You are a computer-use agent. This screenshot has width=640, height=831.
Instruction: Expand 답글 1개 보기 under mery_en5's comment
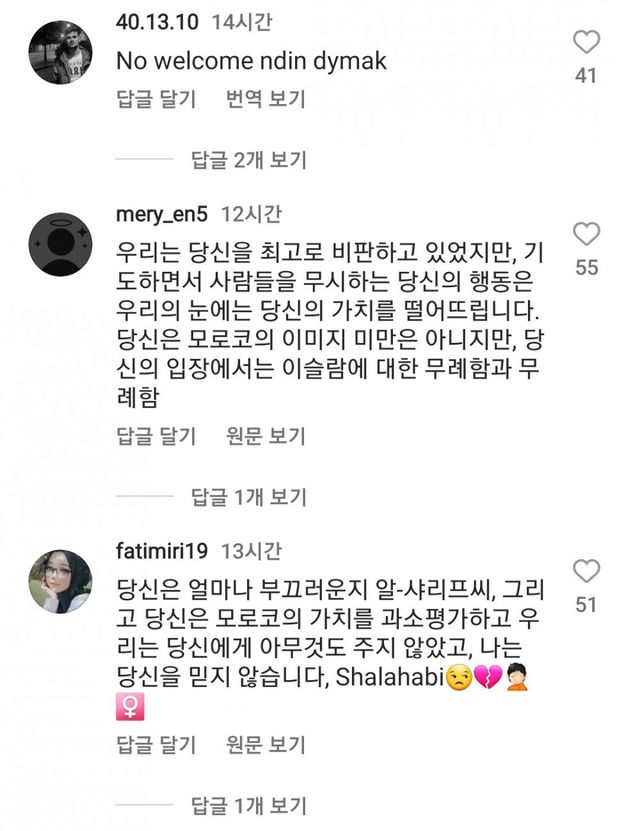click(x=249, y=497)
